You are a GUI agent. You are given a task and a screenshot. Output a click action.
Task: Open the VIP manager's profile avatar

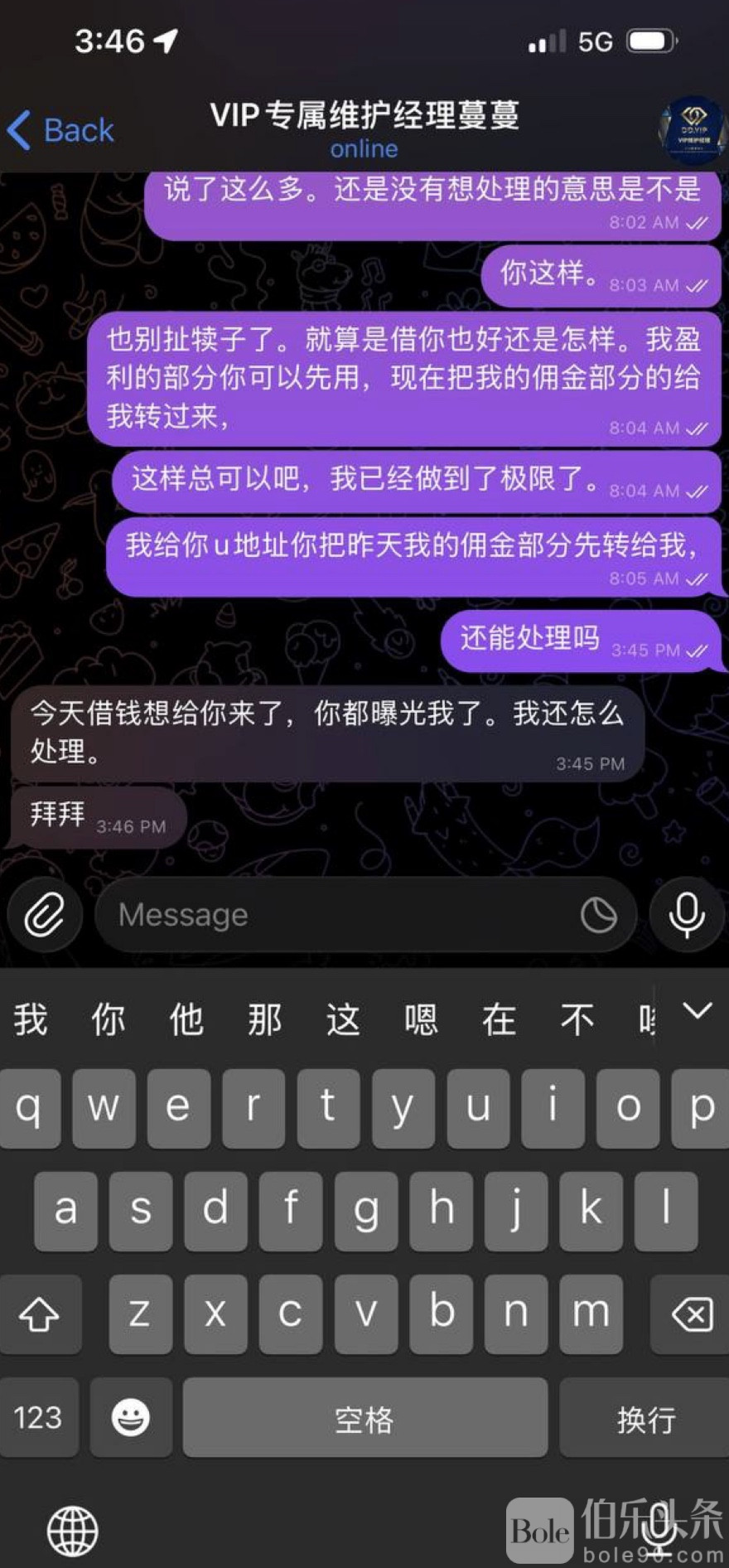693,130
